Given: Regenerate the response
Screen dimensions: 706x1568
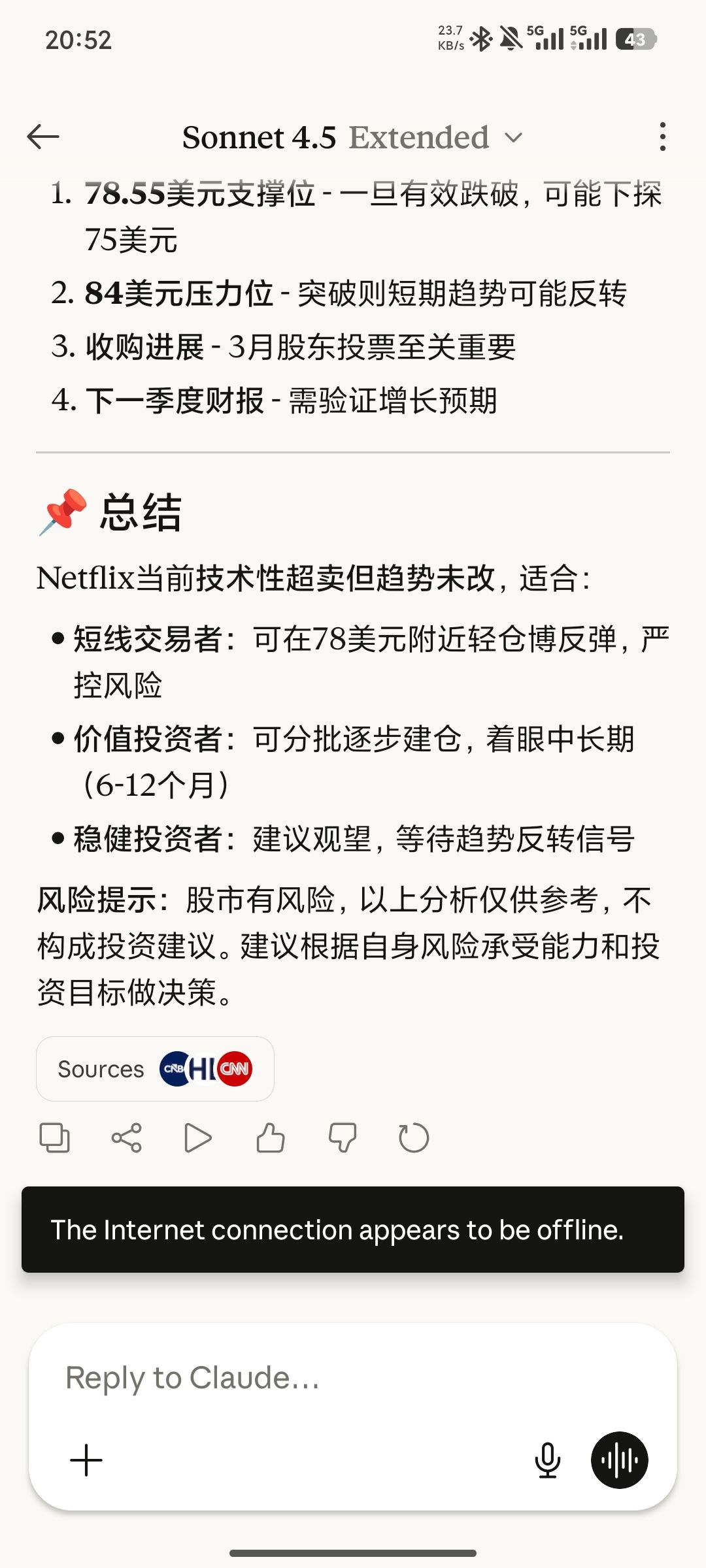Looking at the screenshot, I should click(414, 1138).
